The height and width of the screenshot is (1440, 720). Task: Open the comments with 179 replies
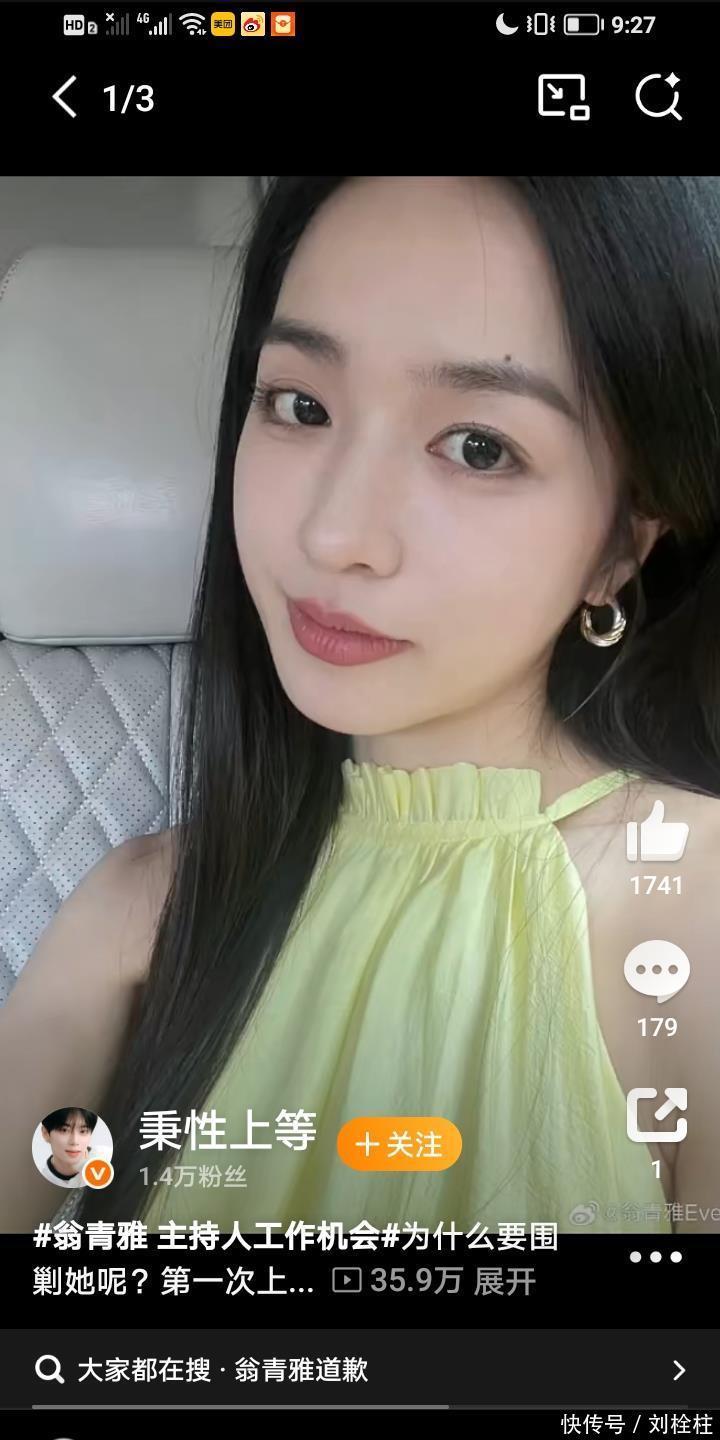[x=657, y=971]
